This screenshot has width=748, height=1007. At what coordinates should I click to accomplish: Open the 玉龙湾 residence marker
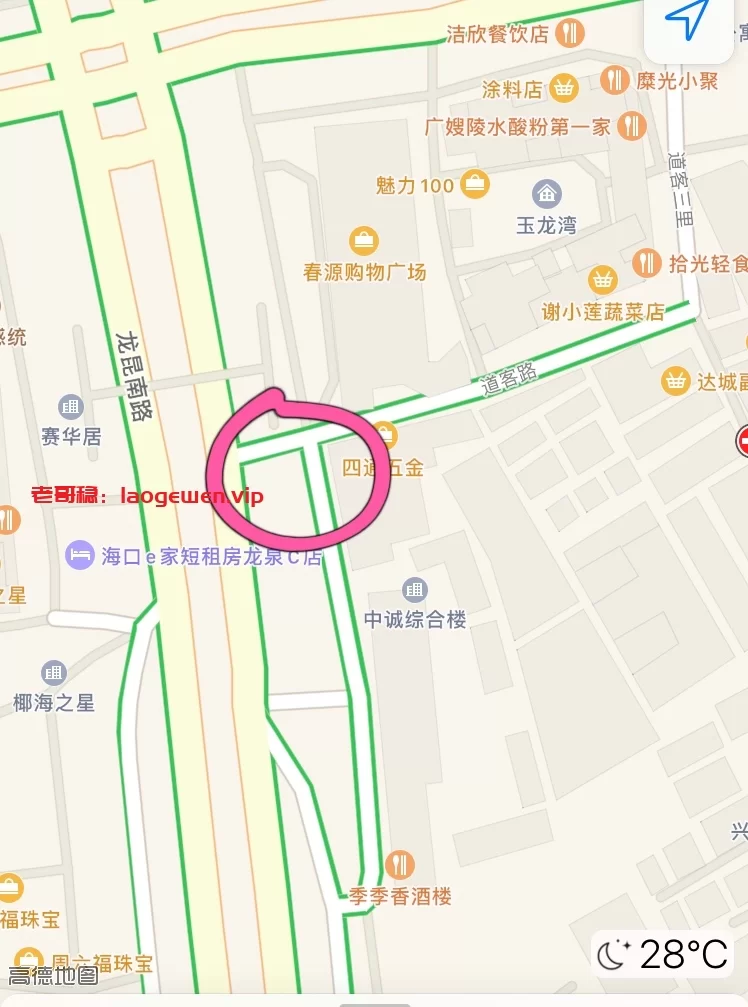[546, 193]
